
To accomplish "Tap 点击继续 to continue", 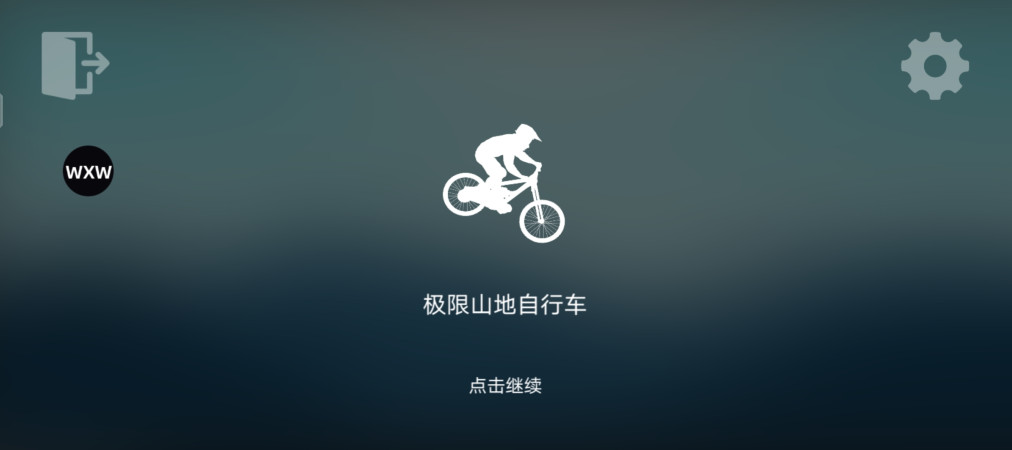I will pyautogui.click(x=505, y=386).
